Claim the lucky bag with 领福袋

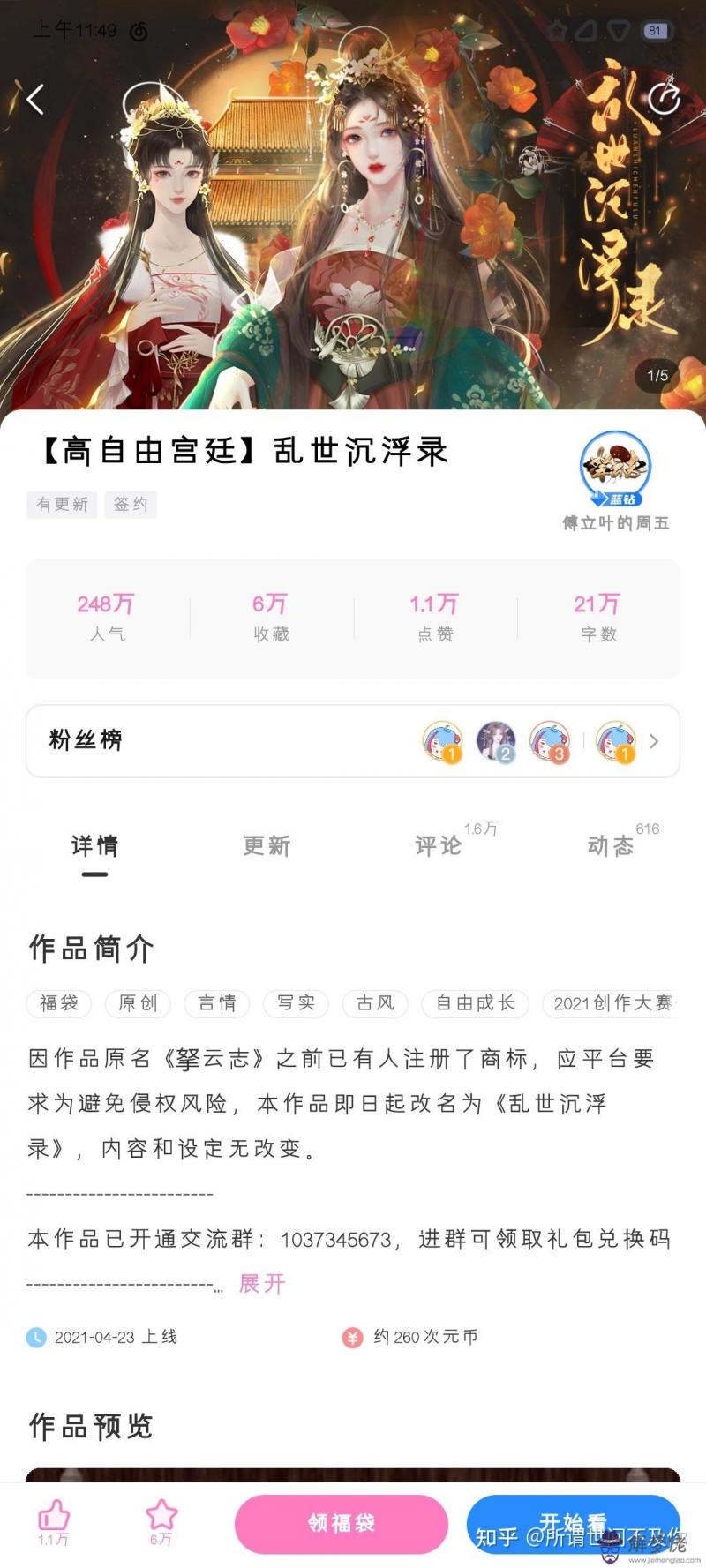[342, 1523]
